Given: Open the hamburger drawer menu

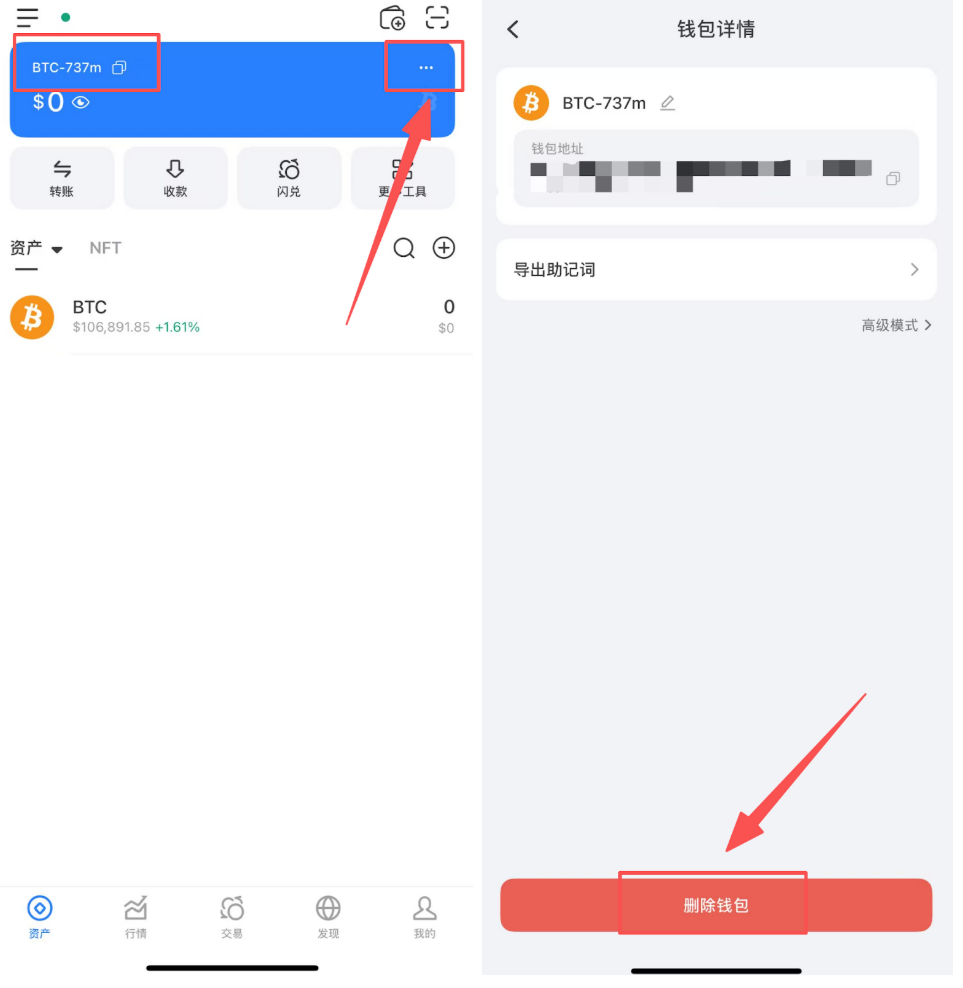Looking at the screenshot, I should [27, 18].
